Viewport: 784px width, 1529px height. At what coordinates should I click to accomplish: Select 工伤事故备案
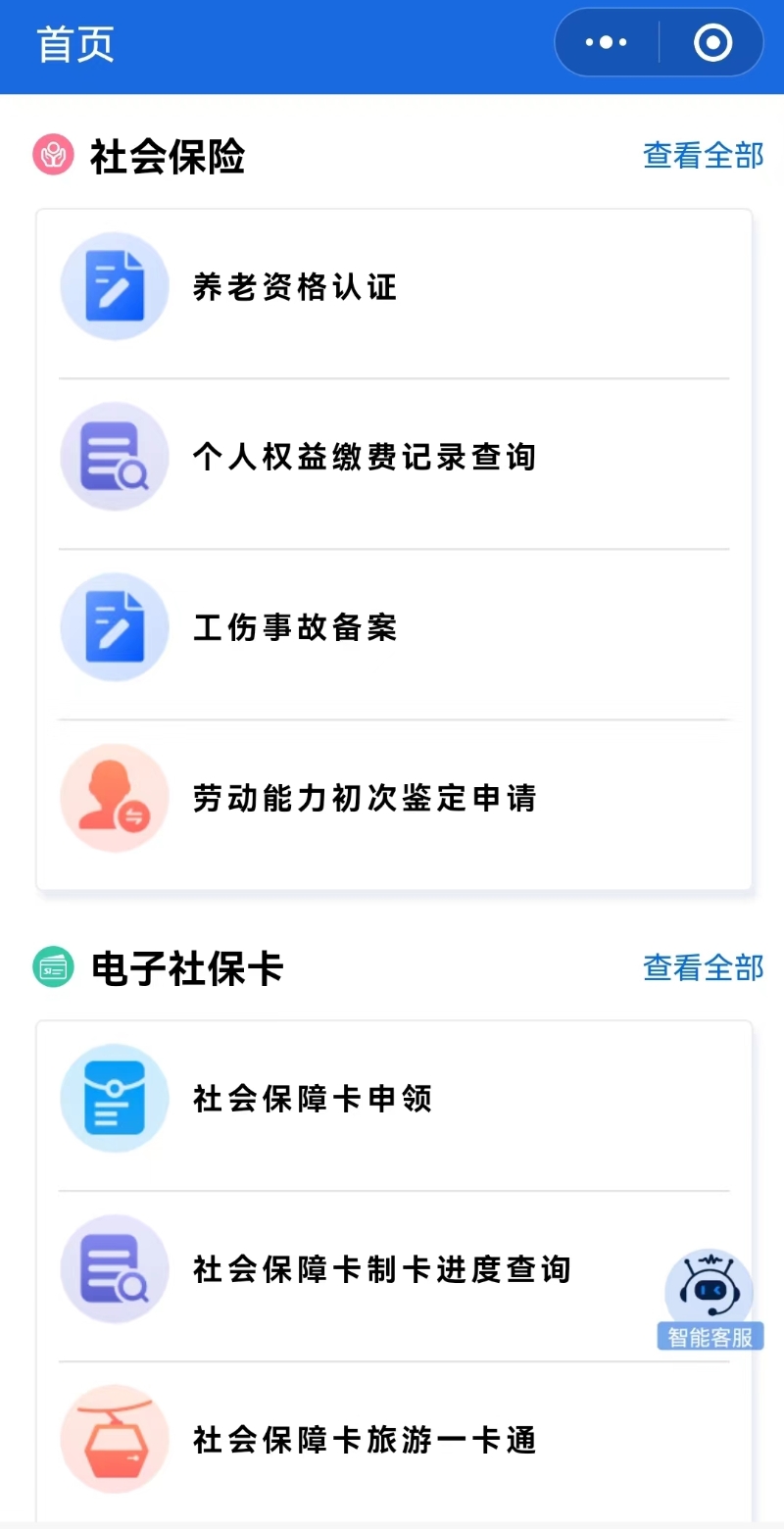coord(294,628)
